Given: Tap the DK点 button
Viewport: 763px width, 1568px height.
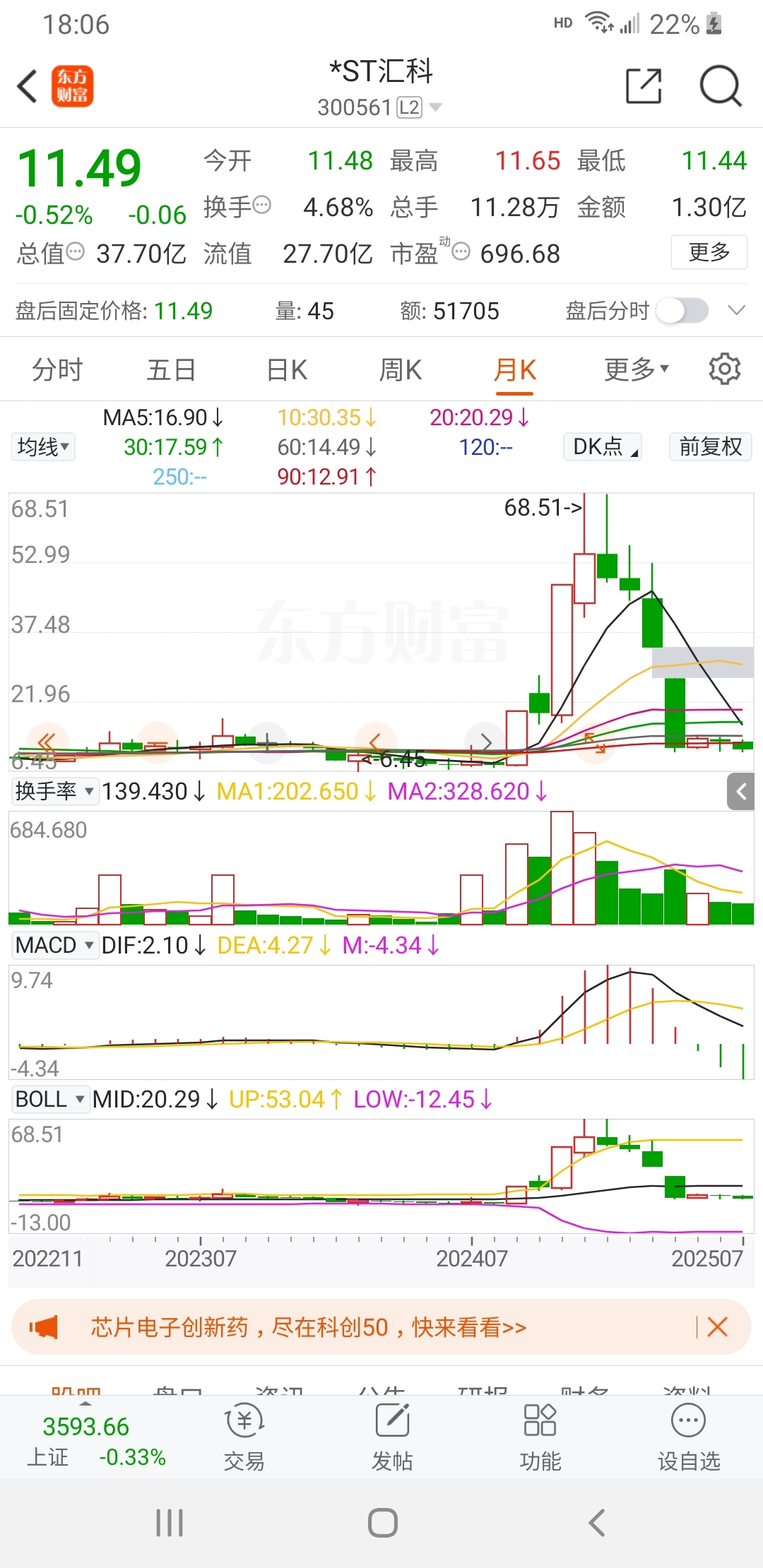Looking at the screenshot, I should point(602,446).
